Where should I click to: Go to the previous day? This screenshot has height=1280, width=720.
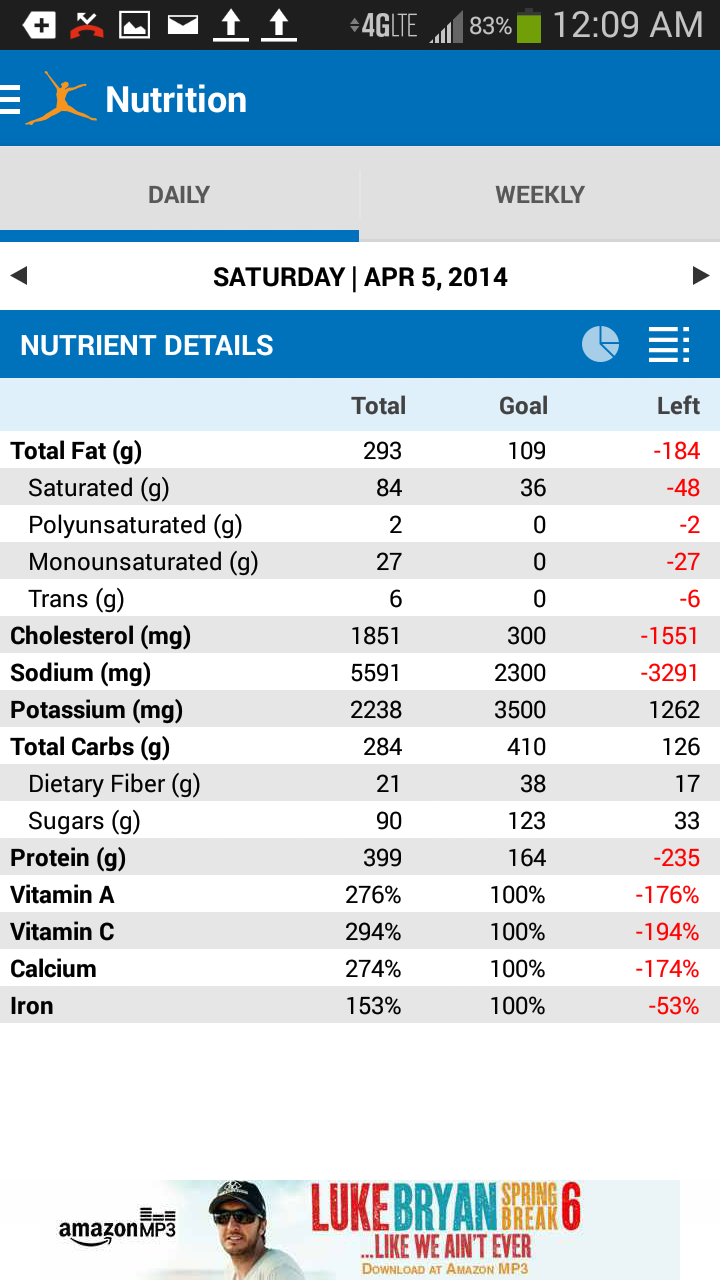pos(19,276)
